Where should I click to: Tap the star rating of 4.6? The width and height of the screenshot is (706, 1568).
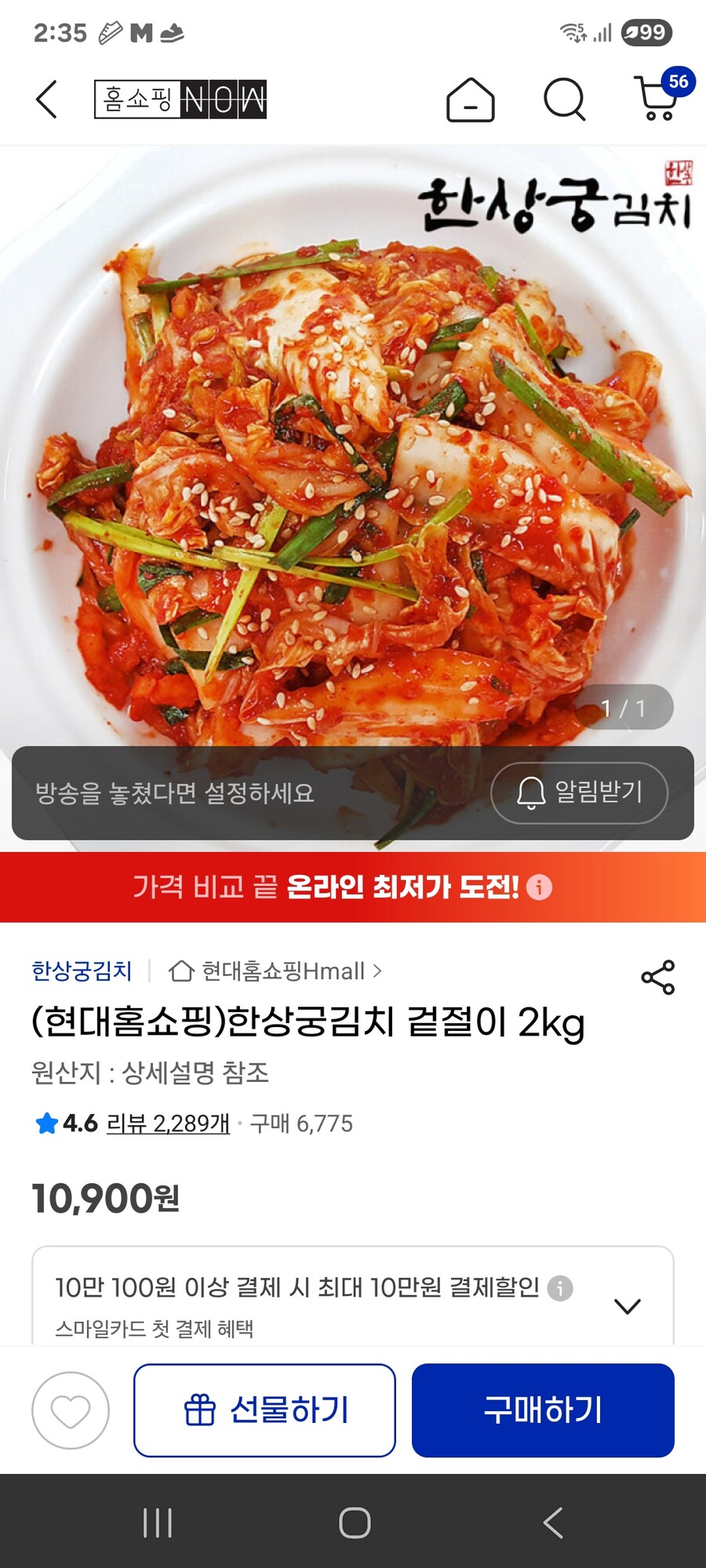[45, 1123]
